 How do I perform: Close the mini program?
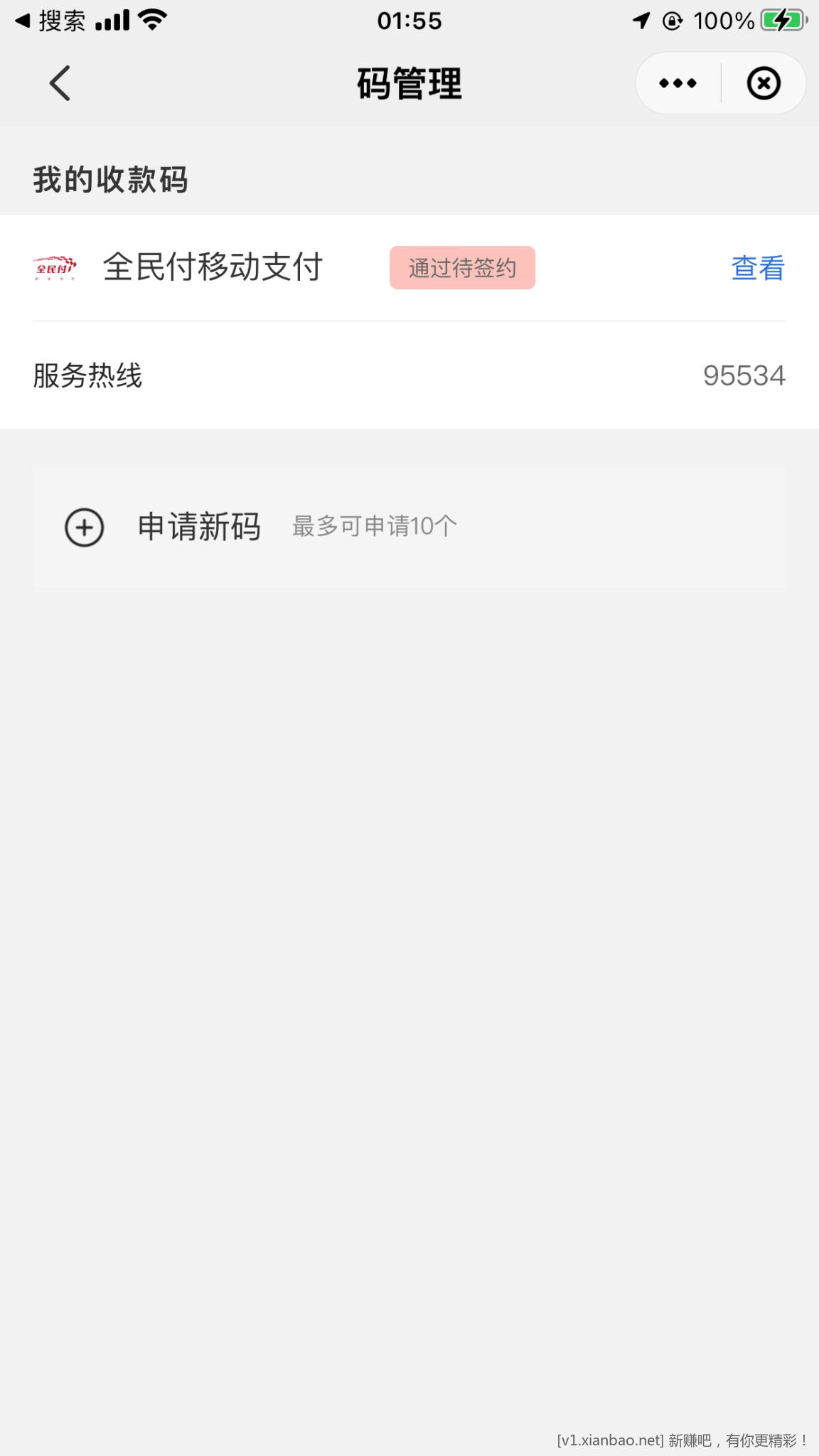coord(764,83)
